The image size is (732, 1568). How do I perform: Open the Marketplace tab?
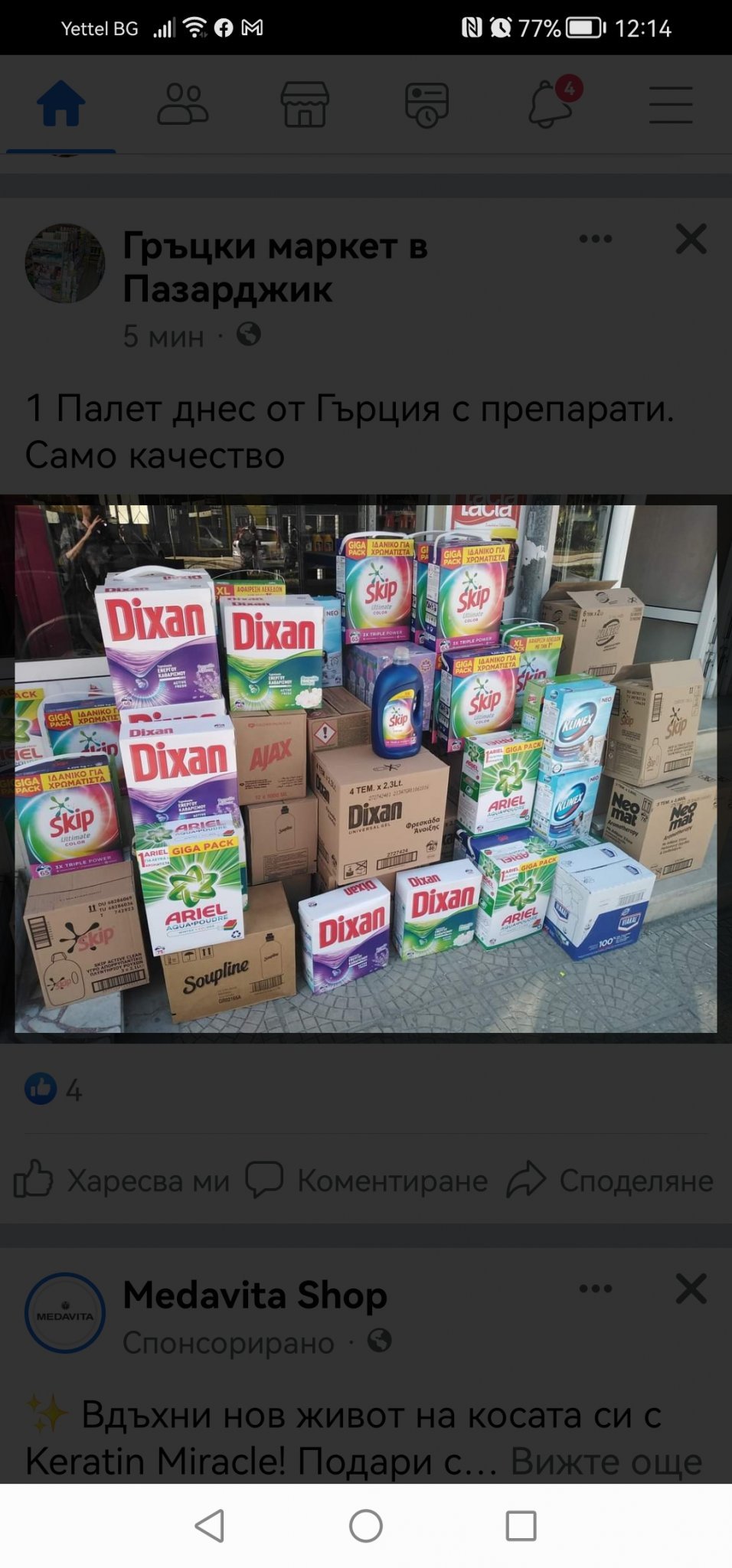pyautogui.click(x=305, y=104)
